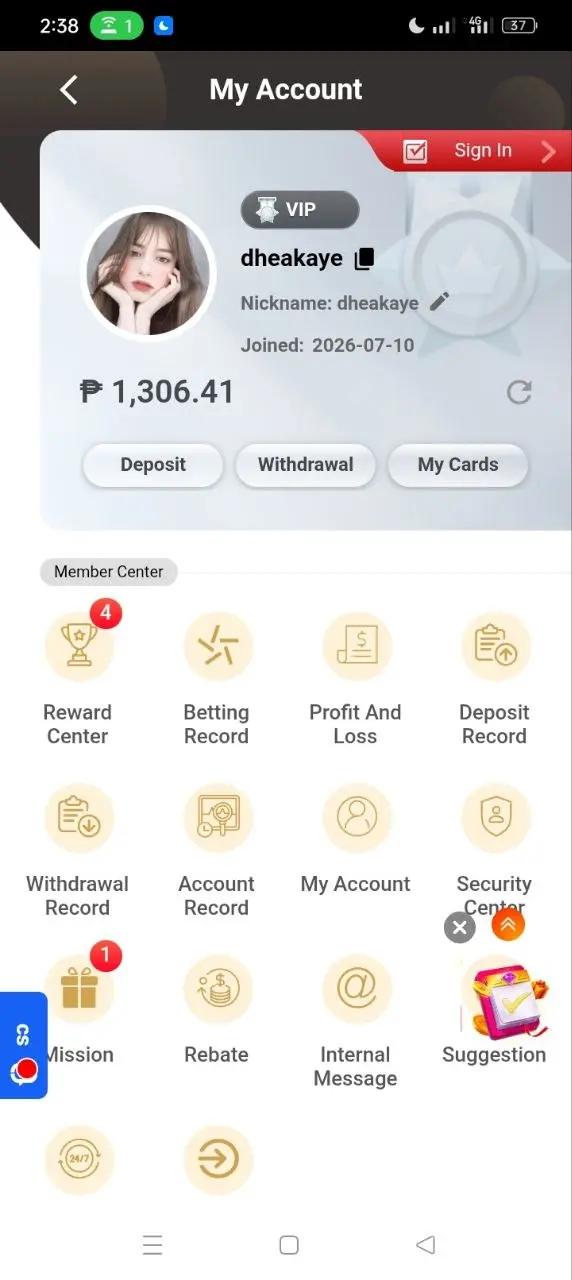Check the Betting Record
The image size is (572, 1280).
217,677
